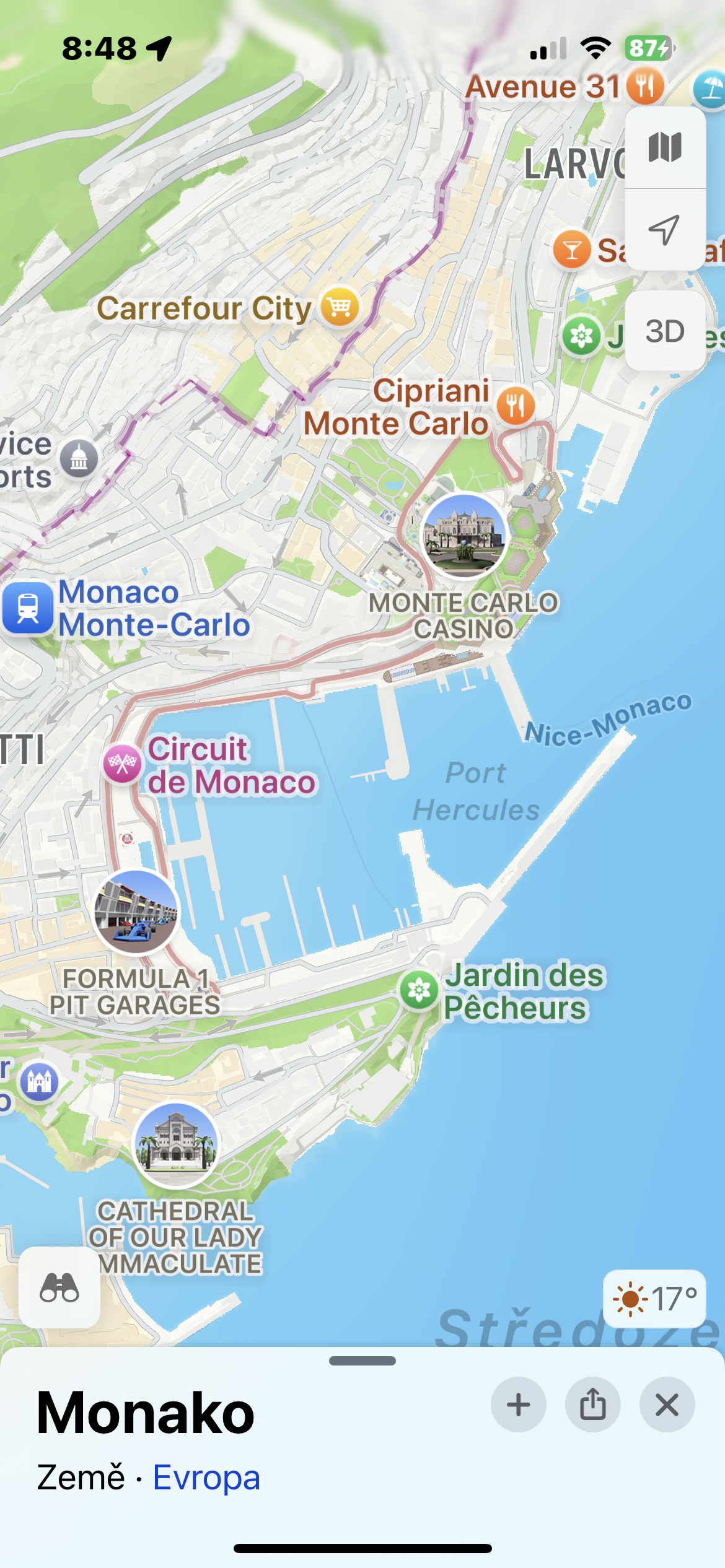Image resolution: width=725 pixels, height=1568 pixels.
Task: Switch the map to 3D view
Action: coord(665,331)
